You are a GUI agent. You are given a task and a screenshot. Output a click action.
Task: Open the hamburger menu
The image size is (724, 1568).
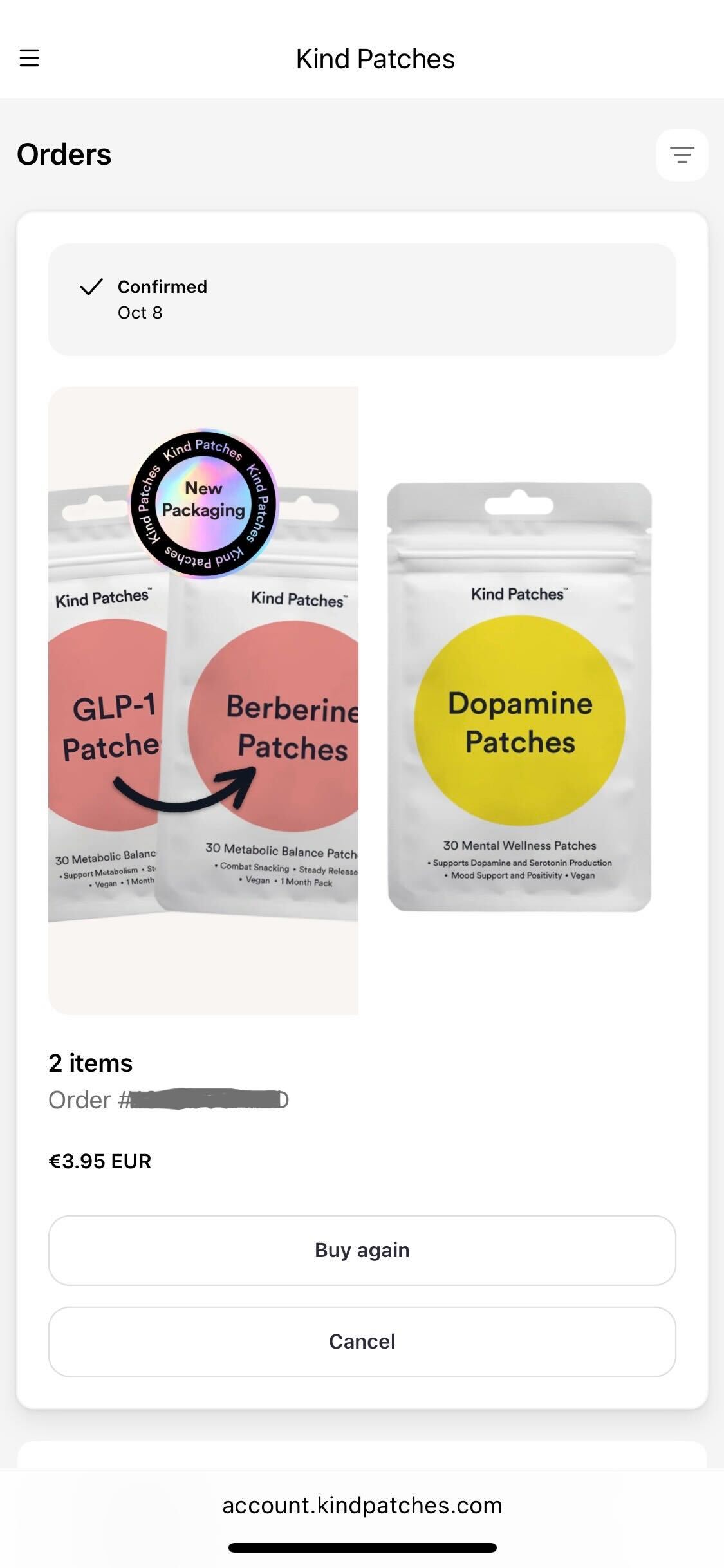click(29, 58)
